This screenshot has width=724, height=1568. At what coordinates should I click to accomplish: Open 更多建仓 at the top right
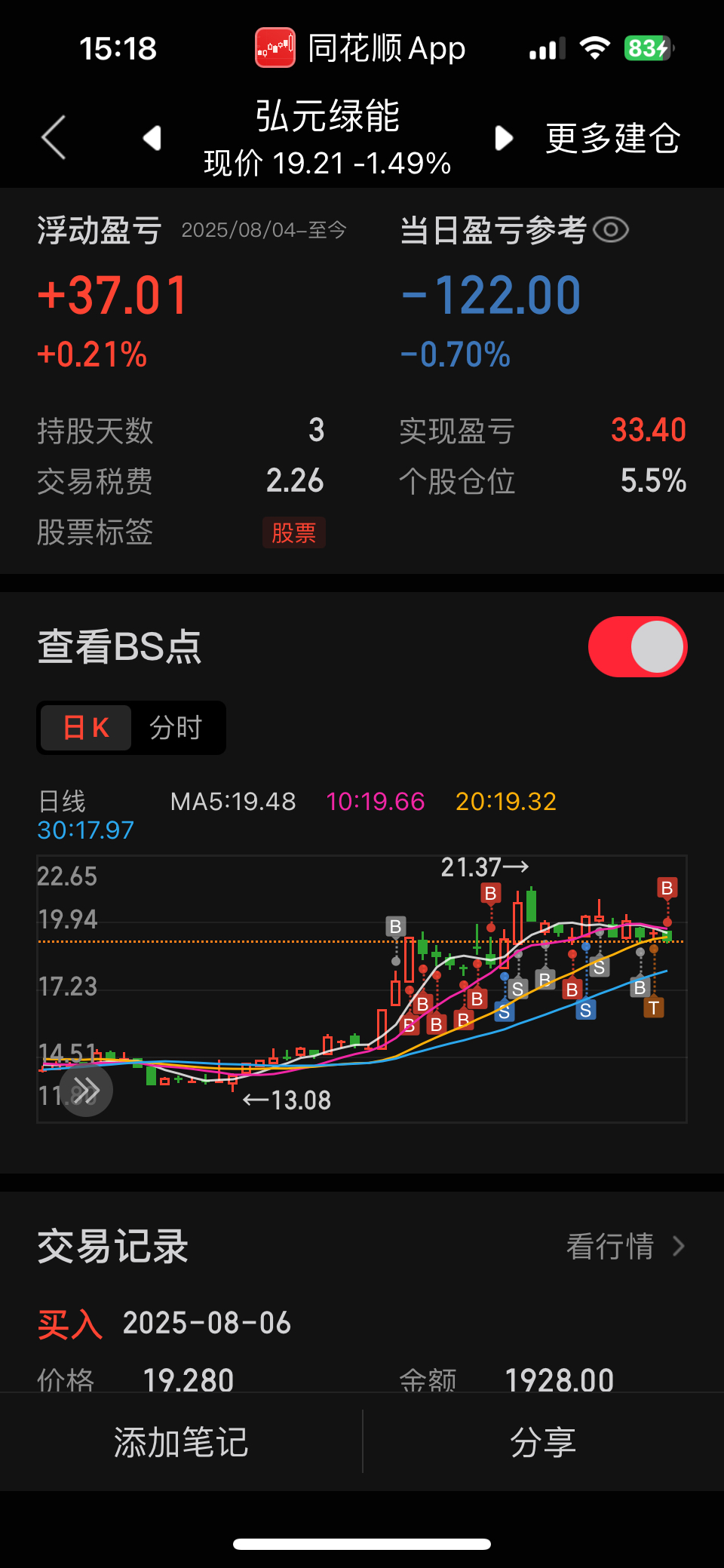click(612, 138)
